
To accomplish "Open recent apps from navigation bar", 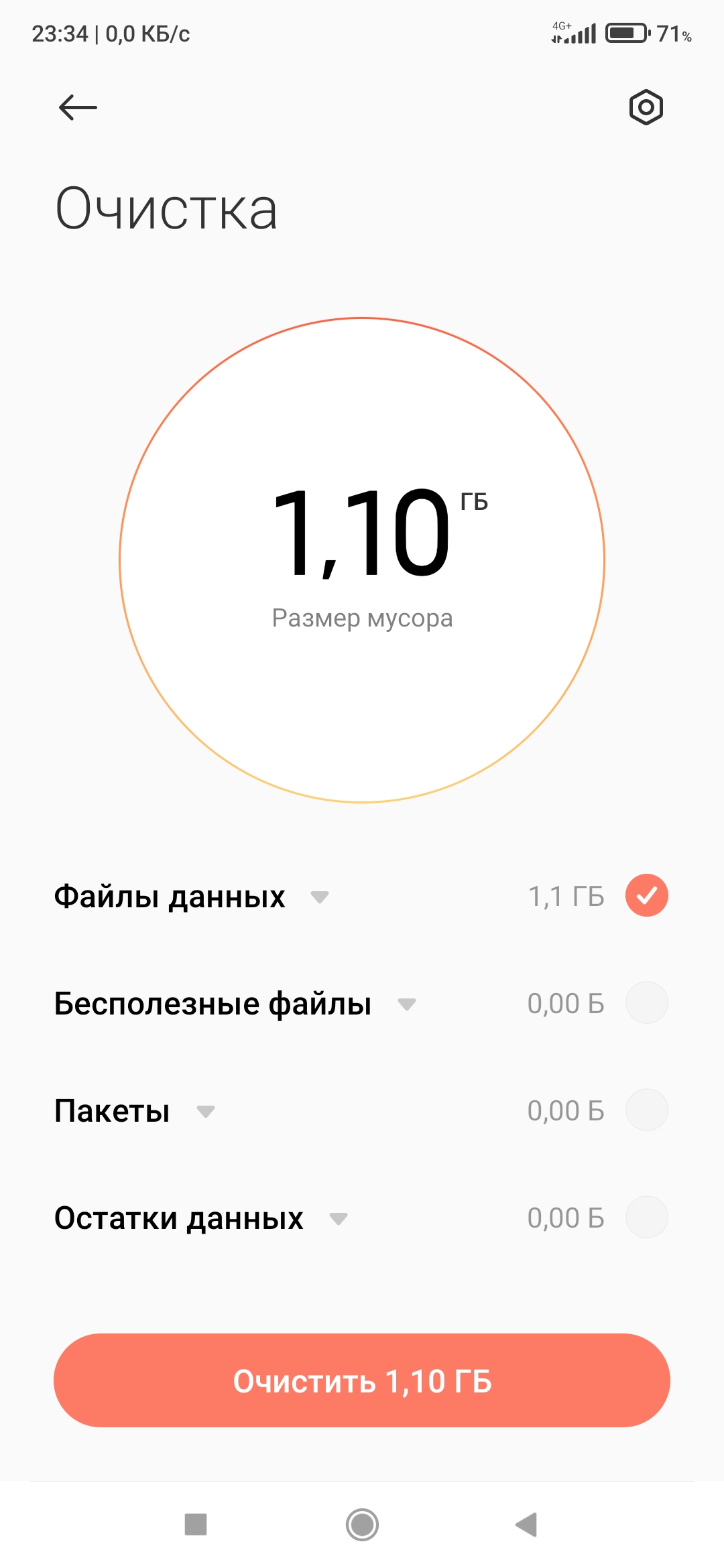I will 196,1524.
